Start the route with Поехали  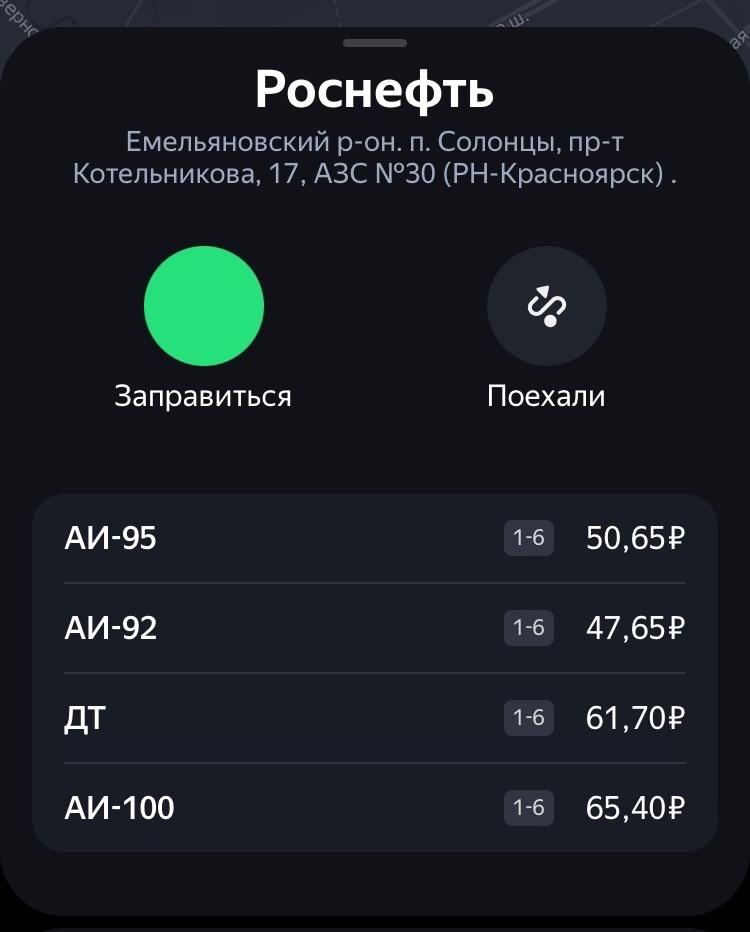[546, 306]
